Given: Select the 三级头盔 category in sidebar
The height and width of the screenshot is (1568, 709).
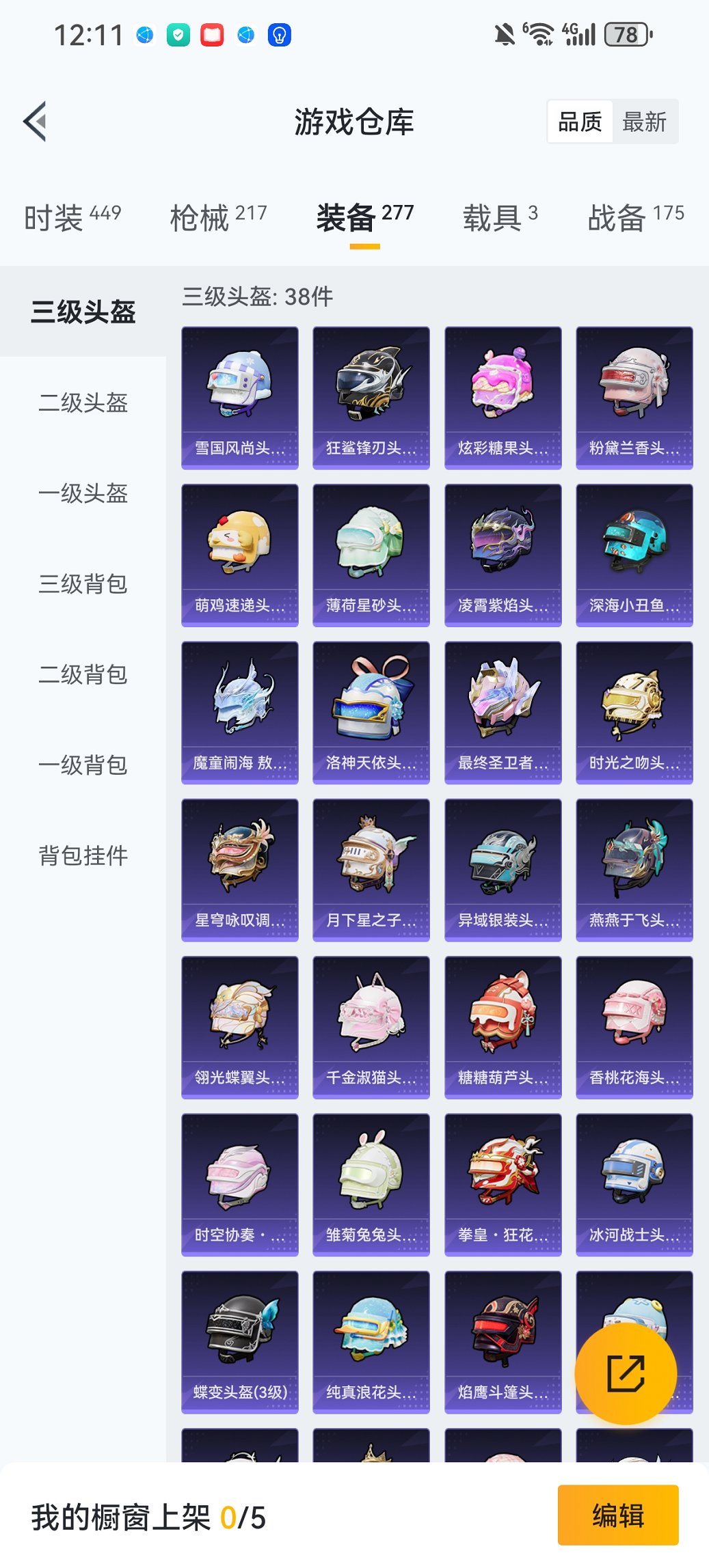Looking at the screenshot, I should click(82, 313).
